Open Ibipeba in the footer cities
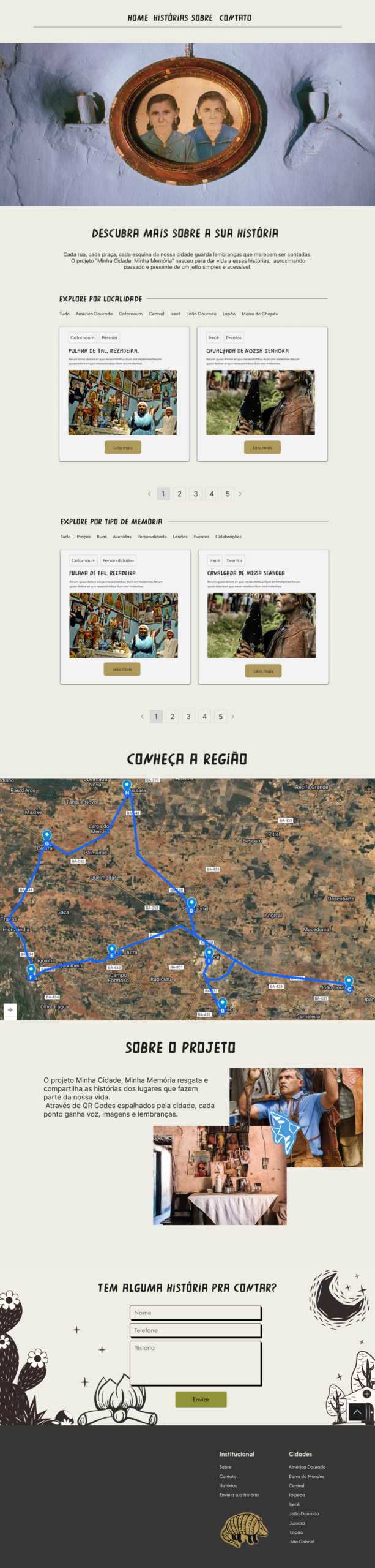This screenshot has height=1568, width=375. (297, 1495)
